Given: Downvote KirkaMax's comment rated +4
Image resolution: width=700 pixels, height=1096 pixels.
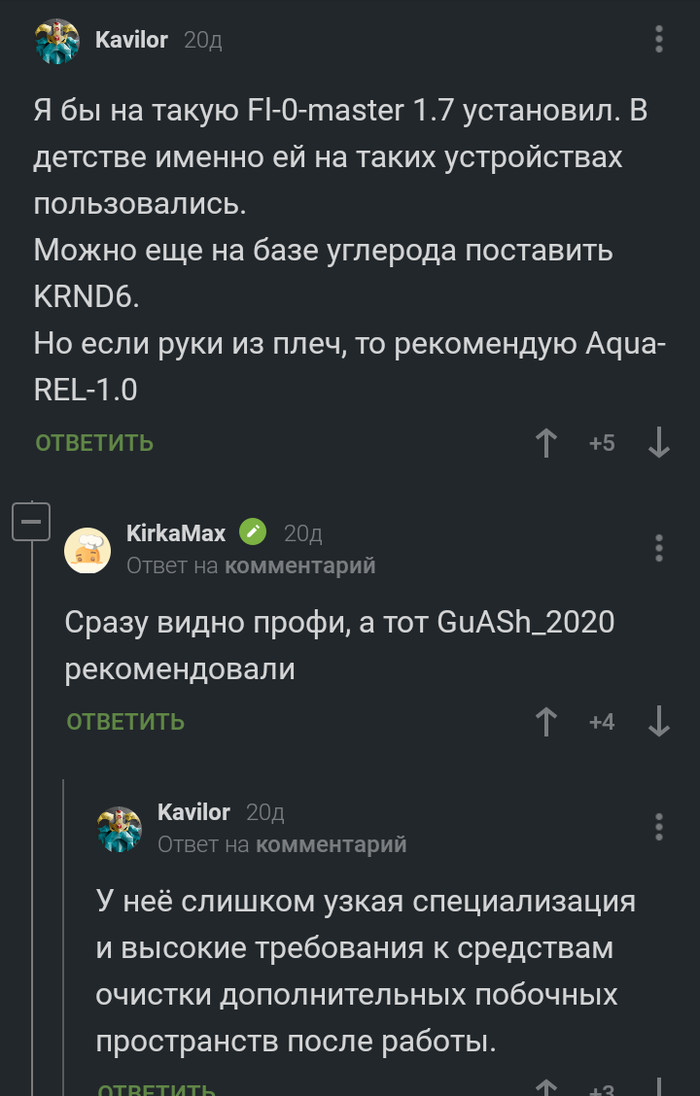Looking at the screenshot, I should click(x=659, y=721).
